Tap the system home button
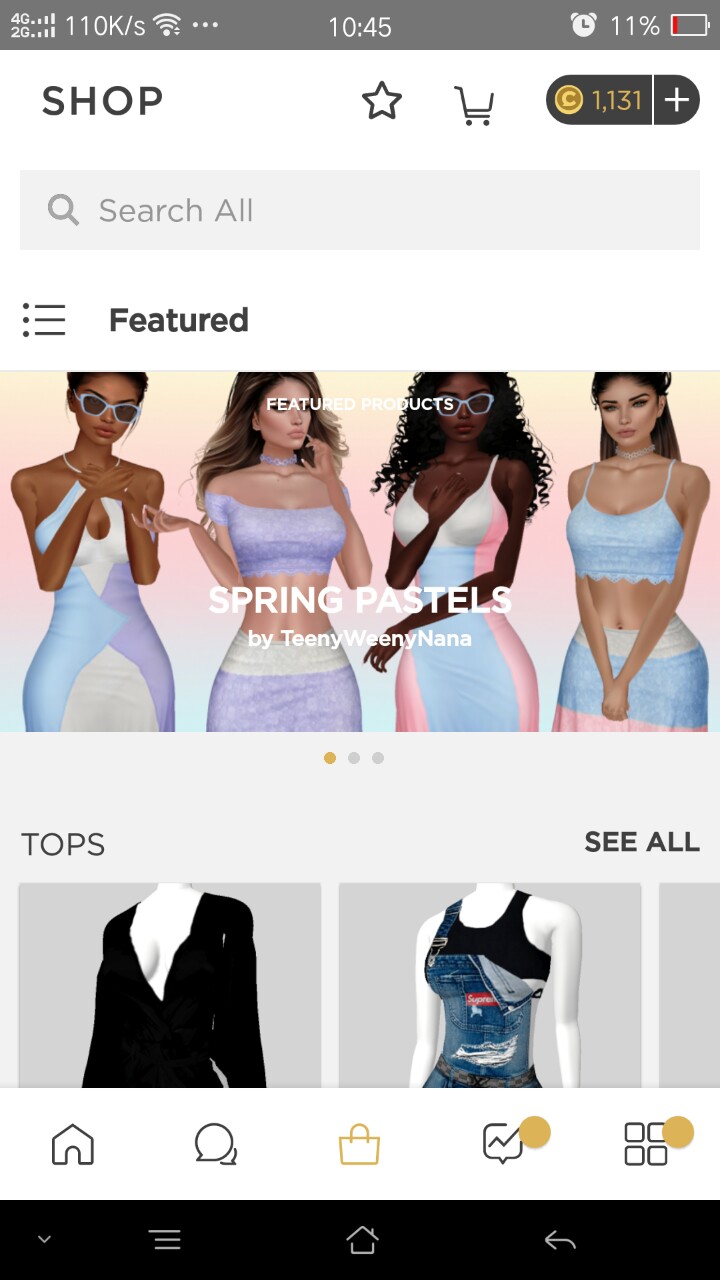The height and width of the screenshot is (1280, 720). click(x=362, y=1241)
